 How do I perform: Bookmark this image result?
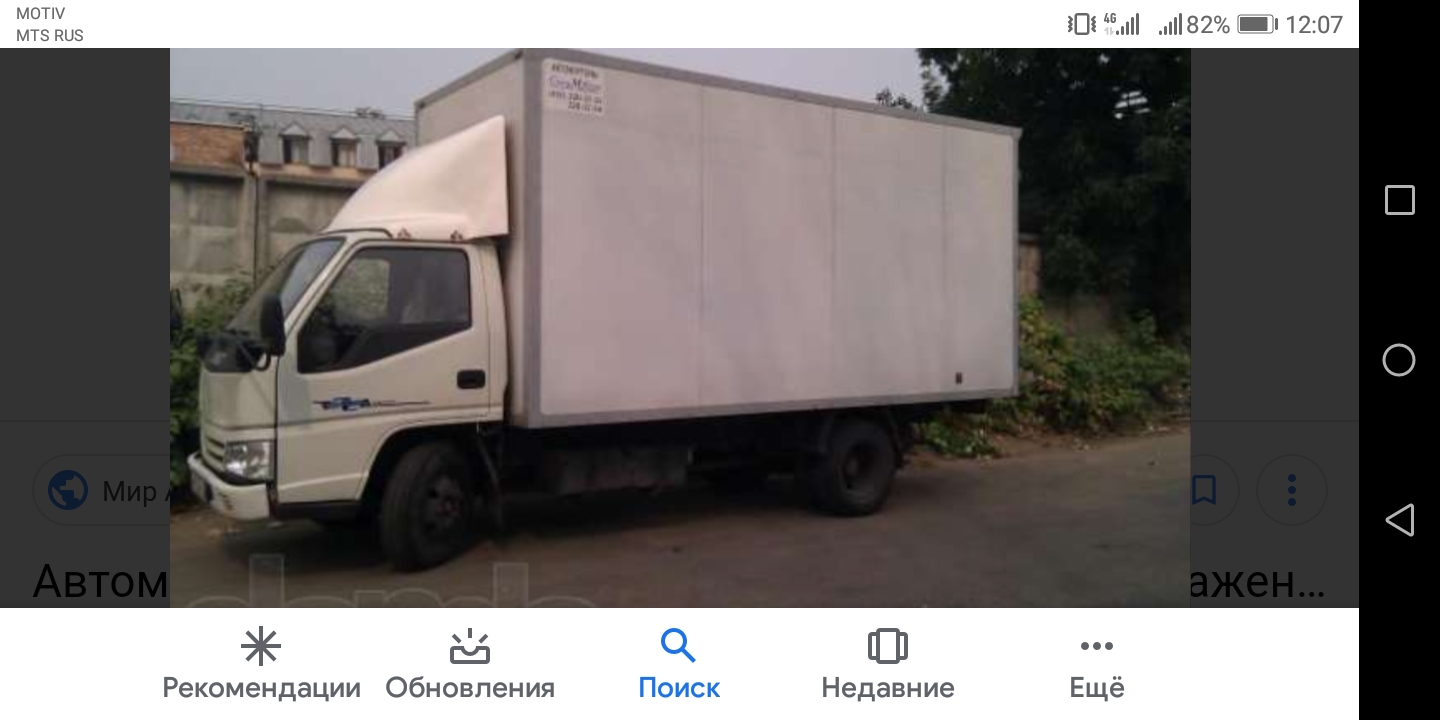tap(1204, 490)
